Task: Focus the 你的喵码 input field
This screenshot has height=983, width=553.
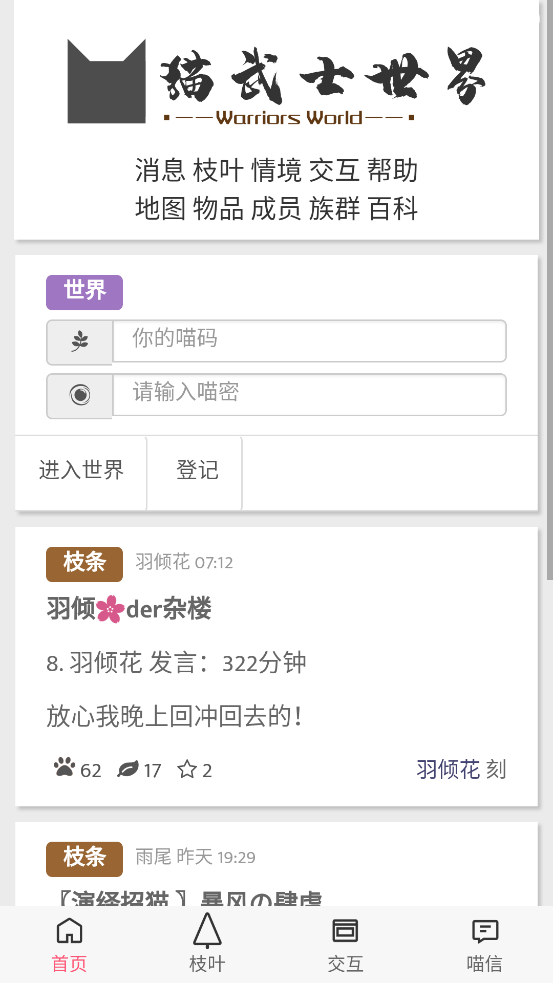Action: [x=309, y=341]
